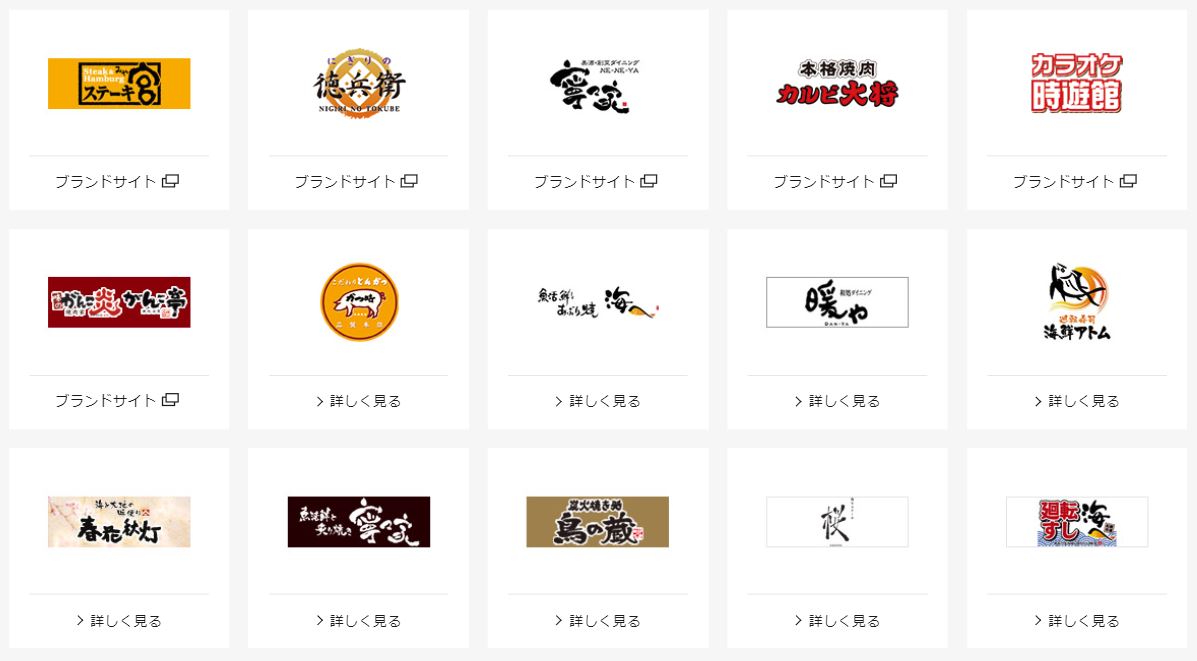Tap 詳しく見る under the pig tonkatsu logo
This screenshot has width=1197, height=661.
pos(358,401)
